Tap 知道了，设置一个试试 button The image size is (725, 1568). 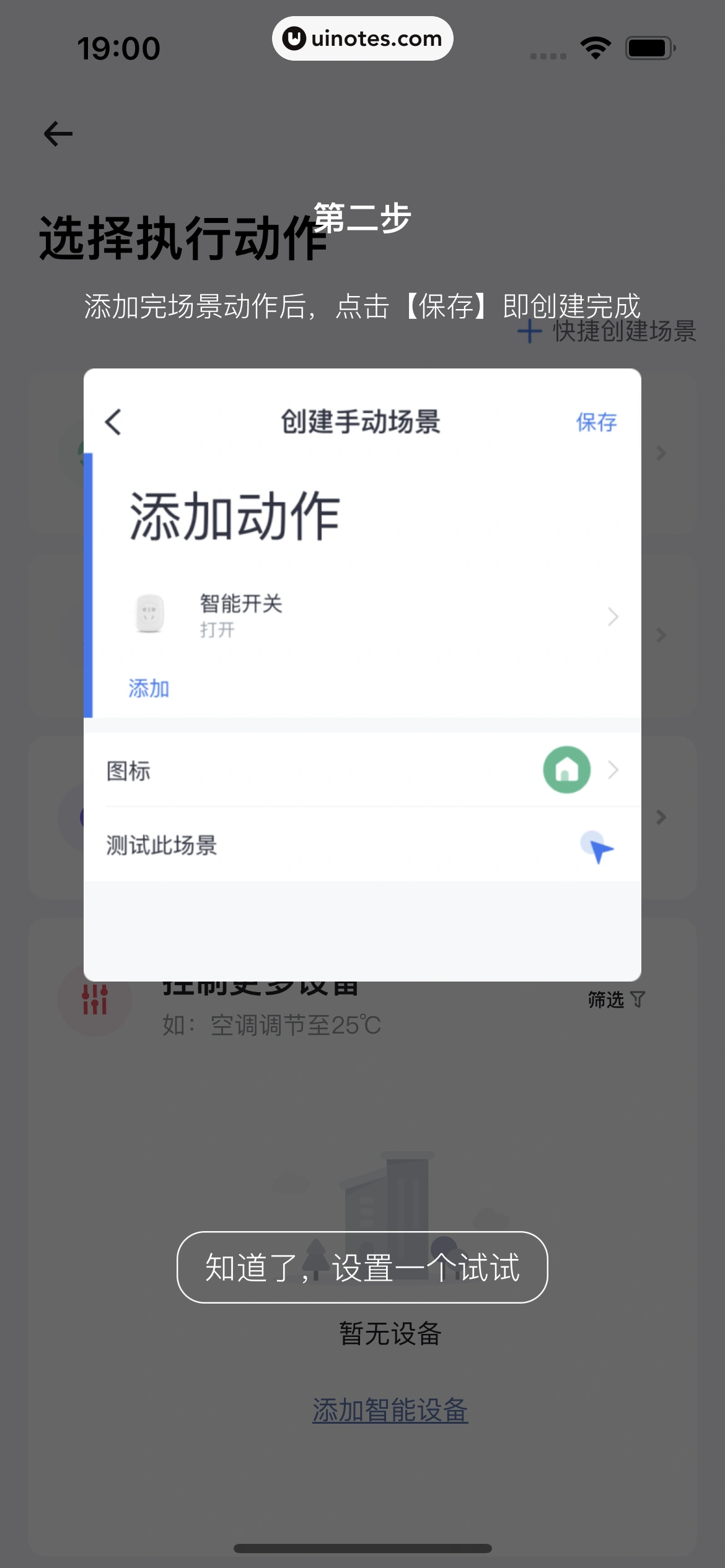(x=362, y=1267)
